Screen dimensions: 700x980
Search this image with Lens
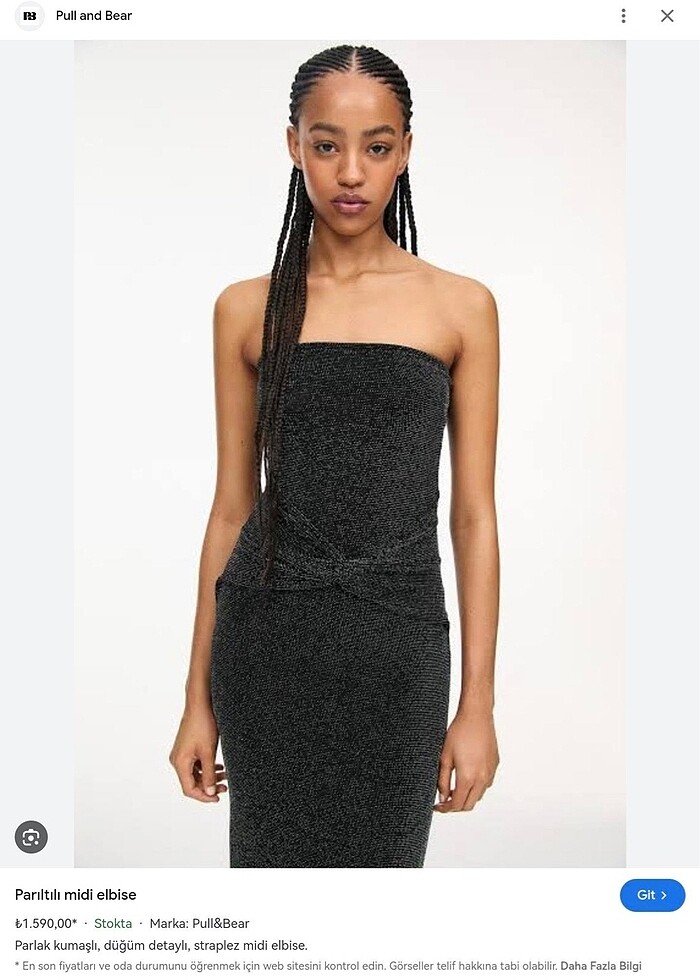click(31, 837)
